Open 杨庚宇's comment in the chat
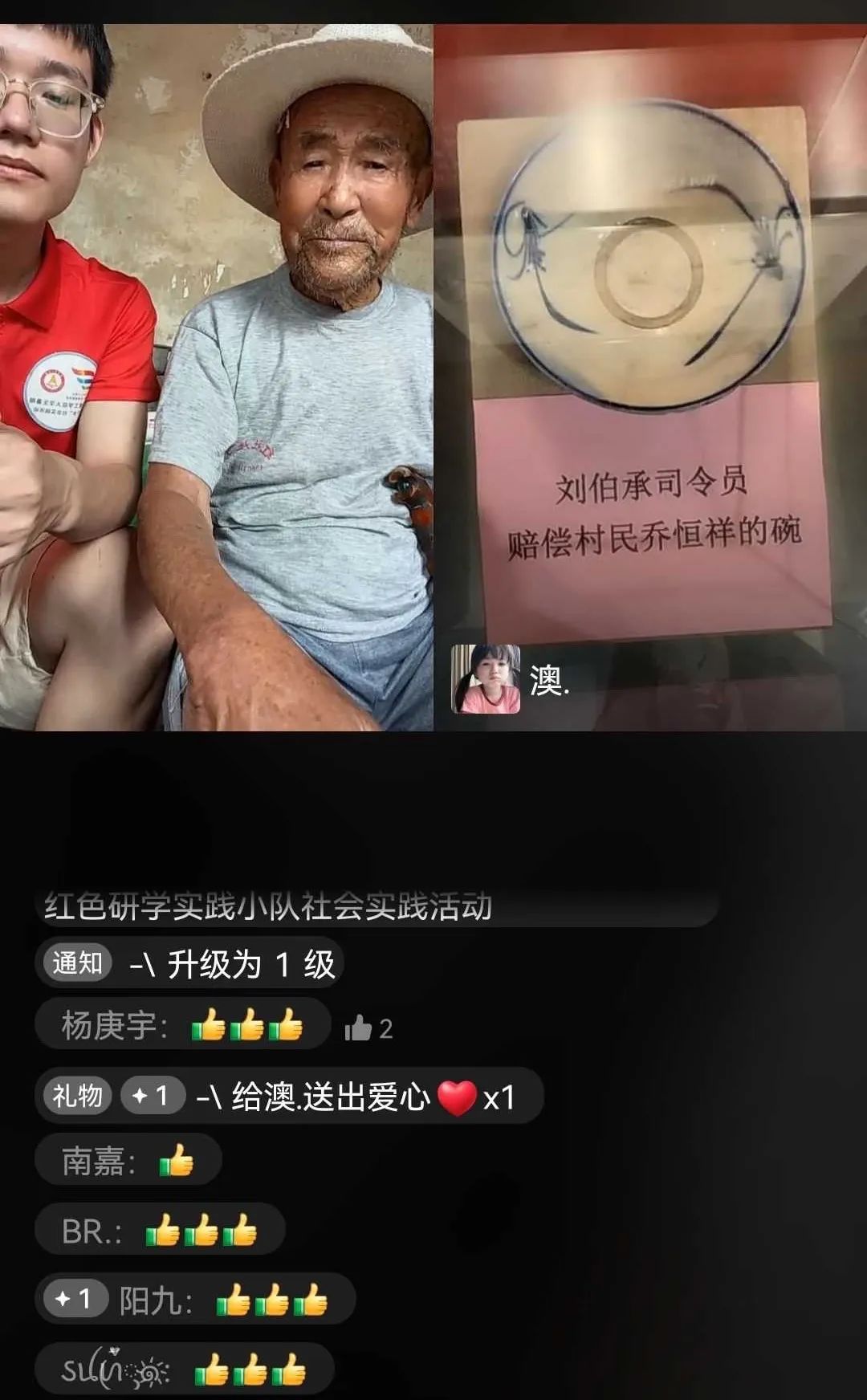The image size is (867, 1400). pyautogui.click(x=181, y=1025)
